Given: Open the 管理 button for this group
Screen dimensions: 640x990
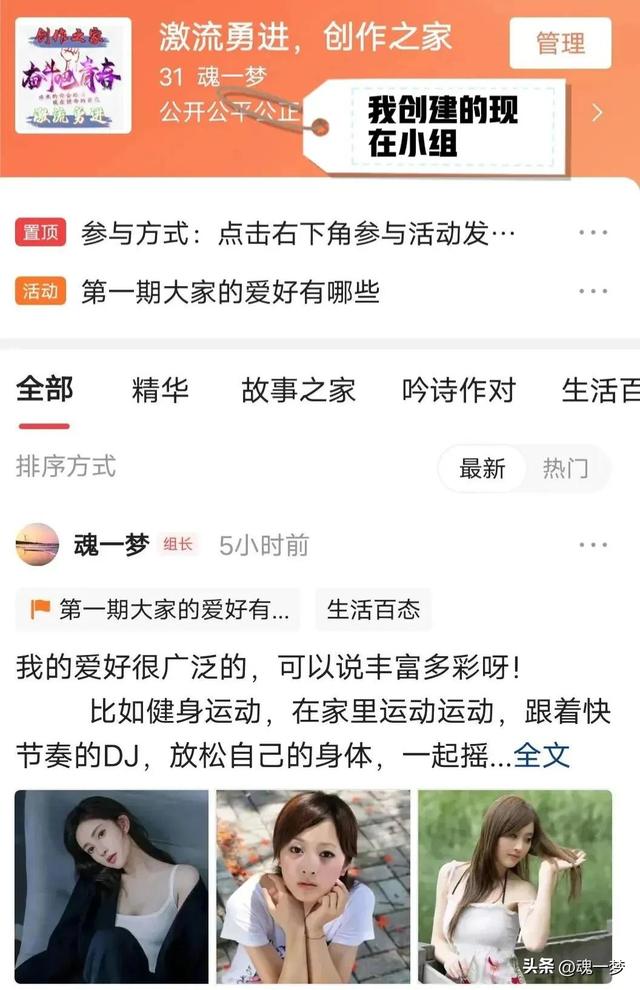Looking at the screenshot, I should 560,44.
